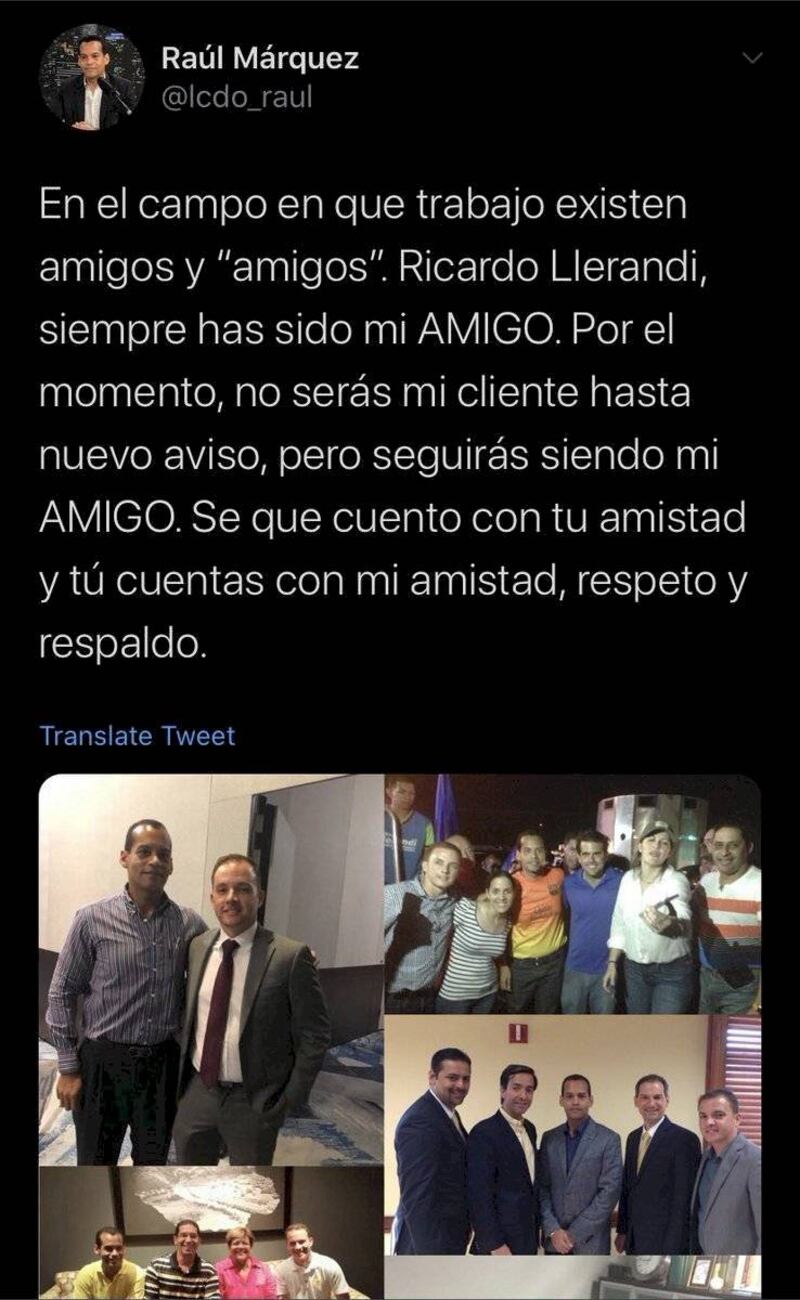View the attached photo of the outdoor group
The image size is (800, 1300).
point(572,893)
